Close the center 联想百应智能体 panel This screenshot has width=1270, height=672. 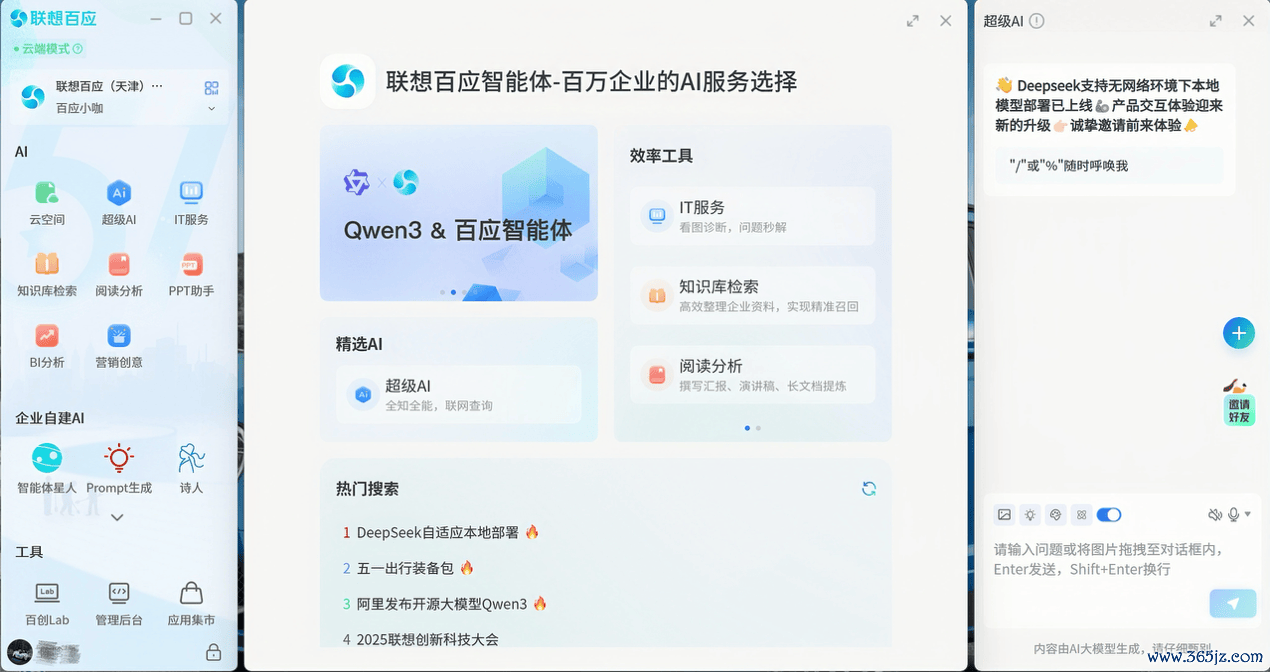pyautogui.click(x=945, y=20)
